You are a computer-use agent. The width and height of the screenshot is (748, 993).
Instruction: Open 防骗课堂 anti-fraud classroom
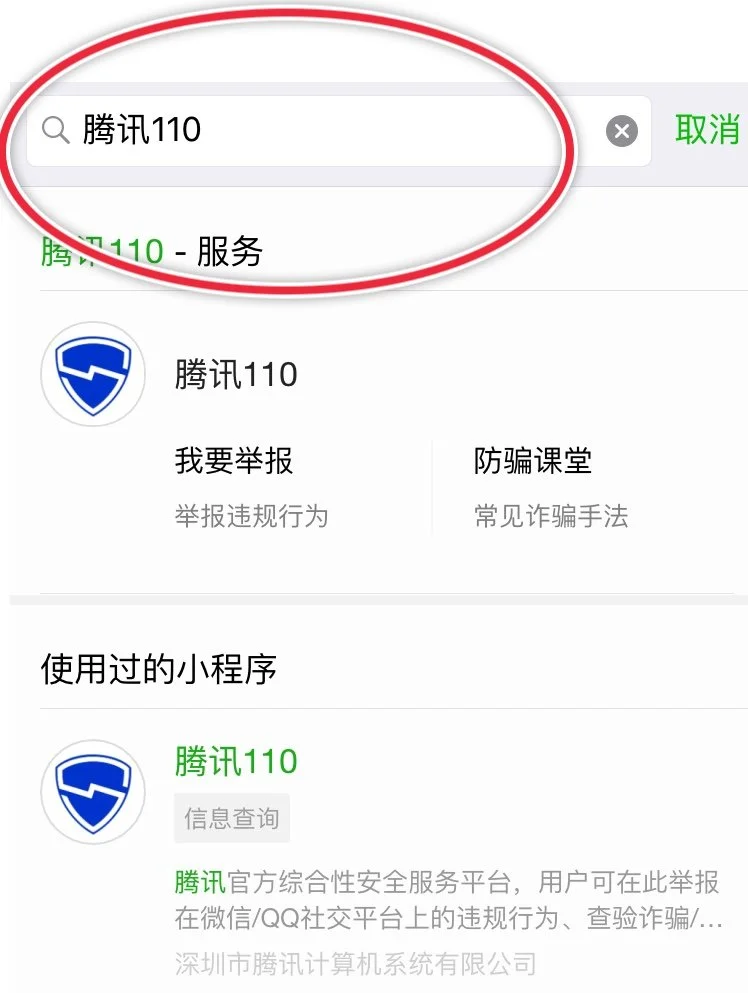click(550, 485)
